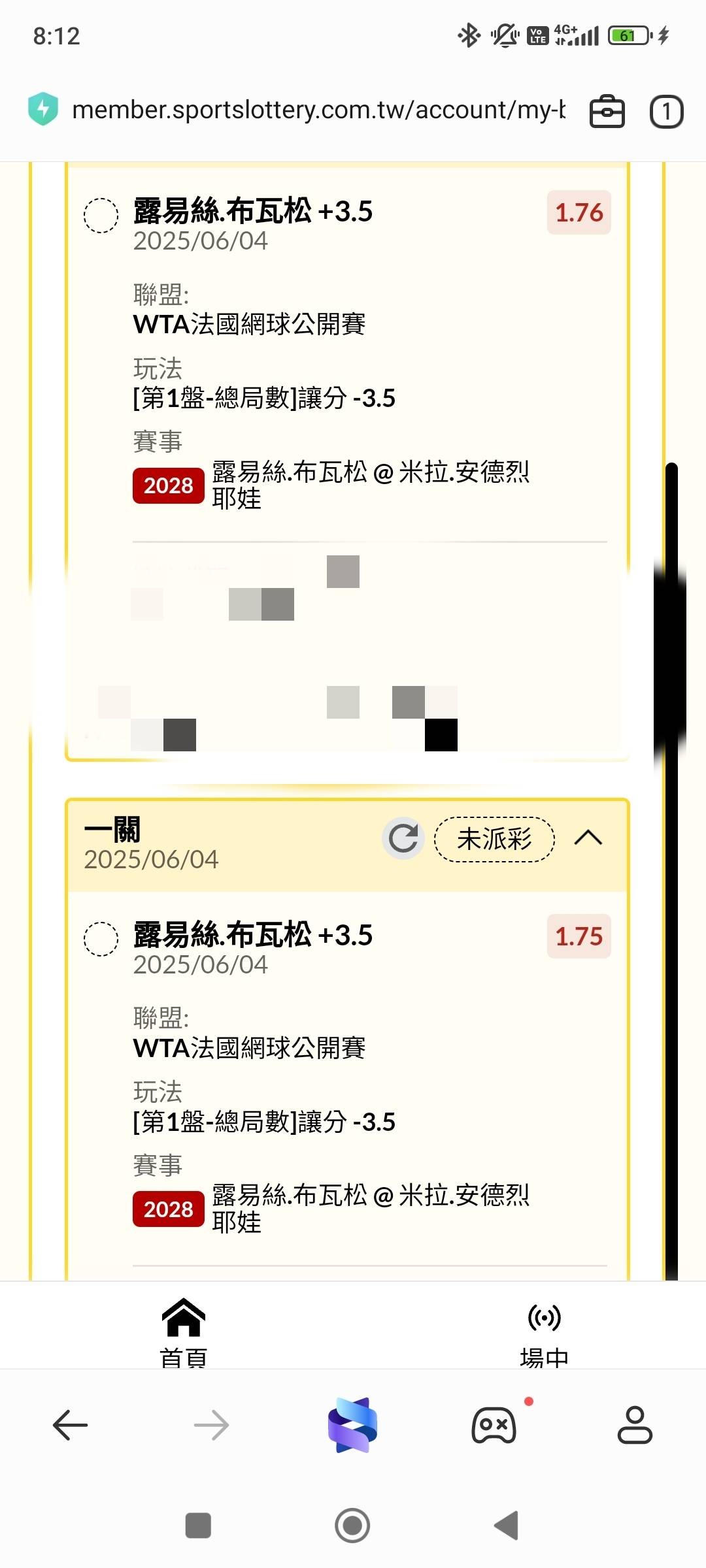
Task: Open the browser center assistant button
Action: [x=352, y=1425]
